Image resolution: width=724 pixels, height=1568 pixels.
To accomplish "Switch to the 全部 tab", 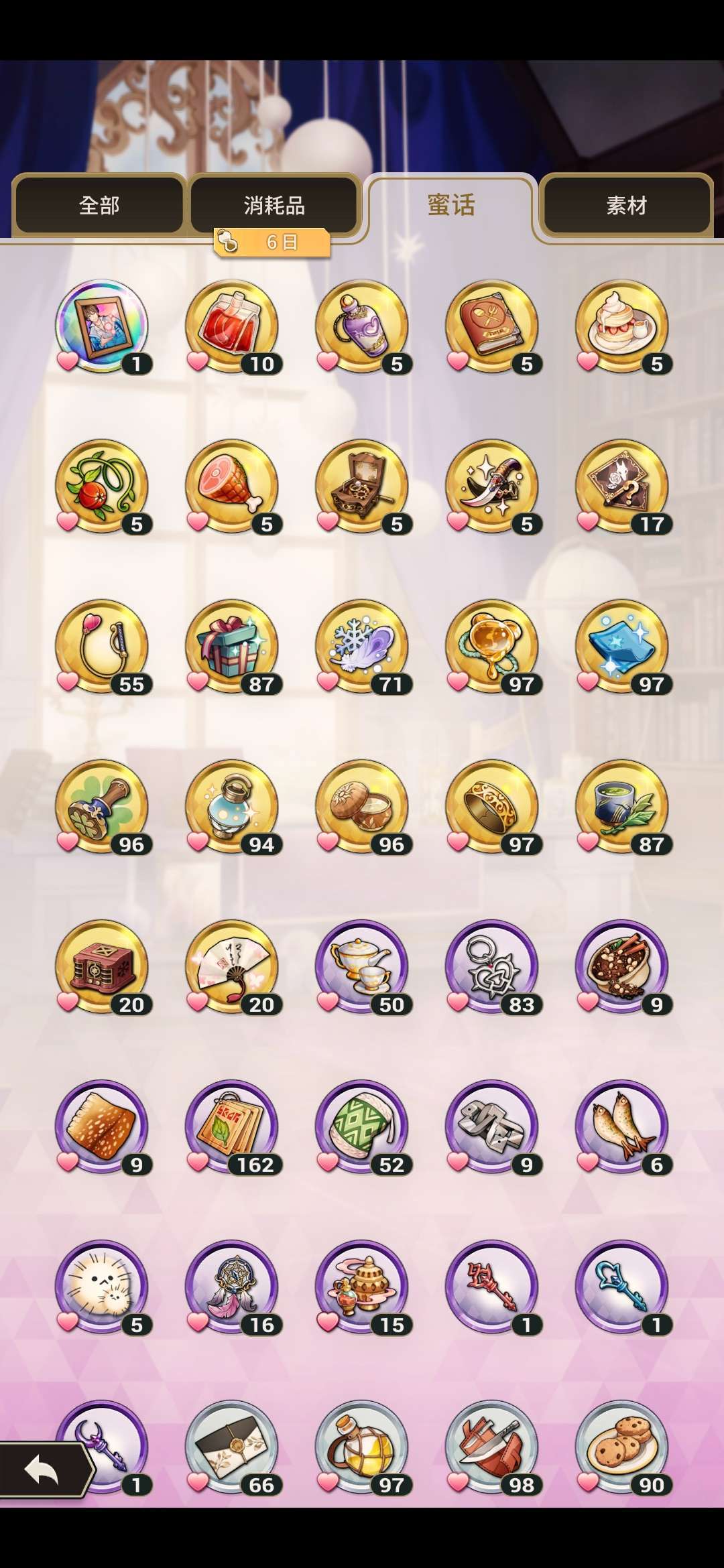I will tap(99, 205).
